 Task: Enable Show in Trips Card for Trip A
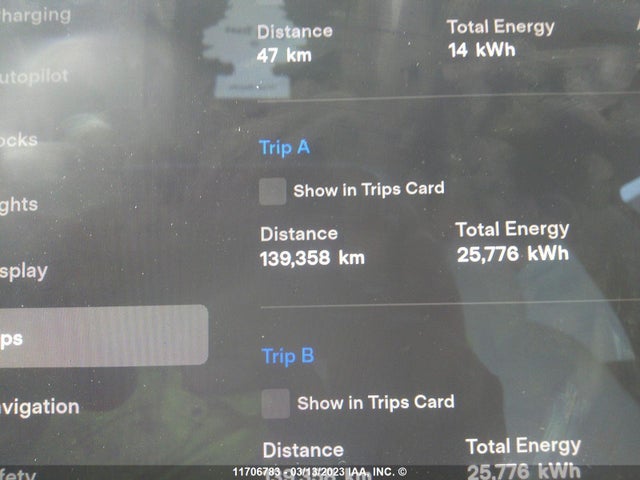coord(273,191)
